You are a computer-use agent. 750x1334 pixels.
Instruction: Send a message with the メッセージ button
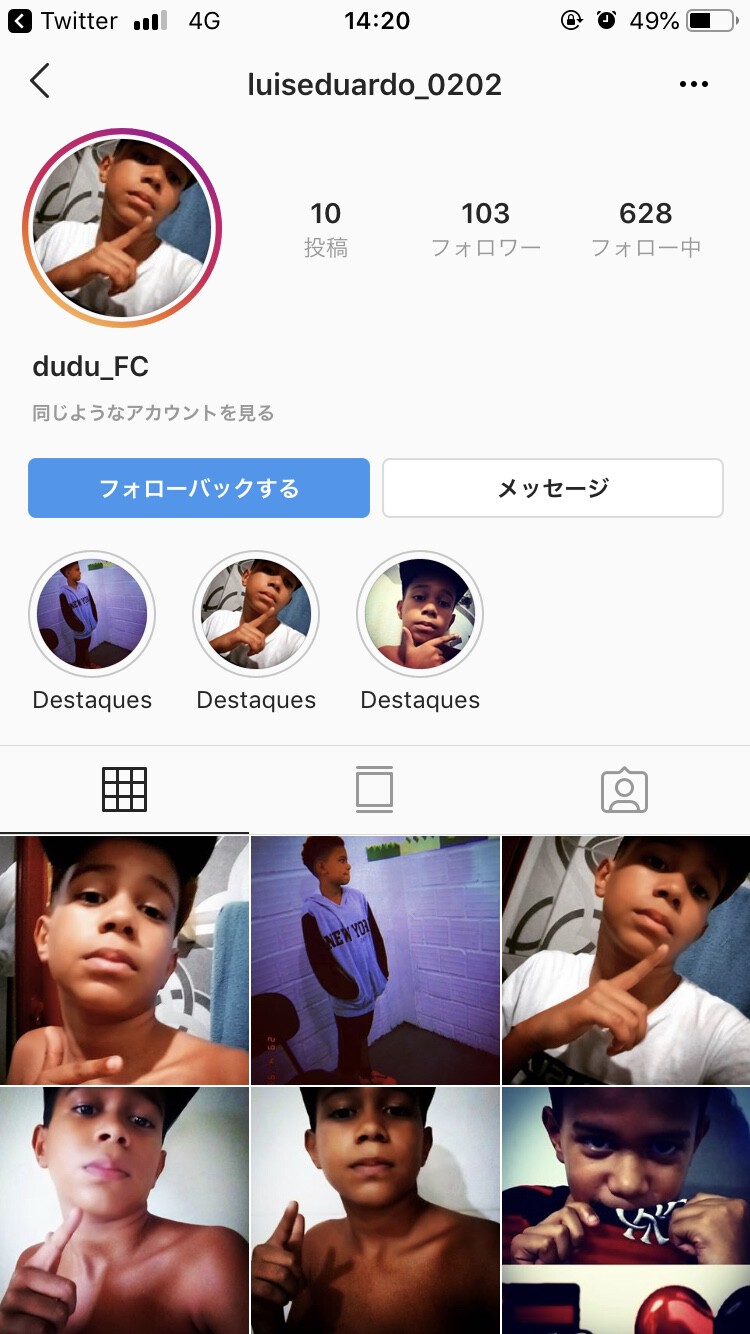coord(553,488)
